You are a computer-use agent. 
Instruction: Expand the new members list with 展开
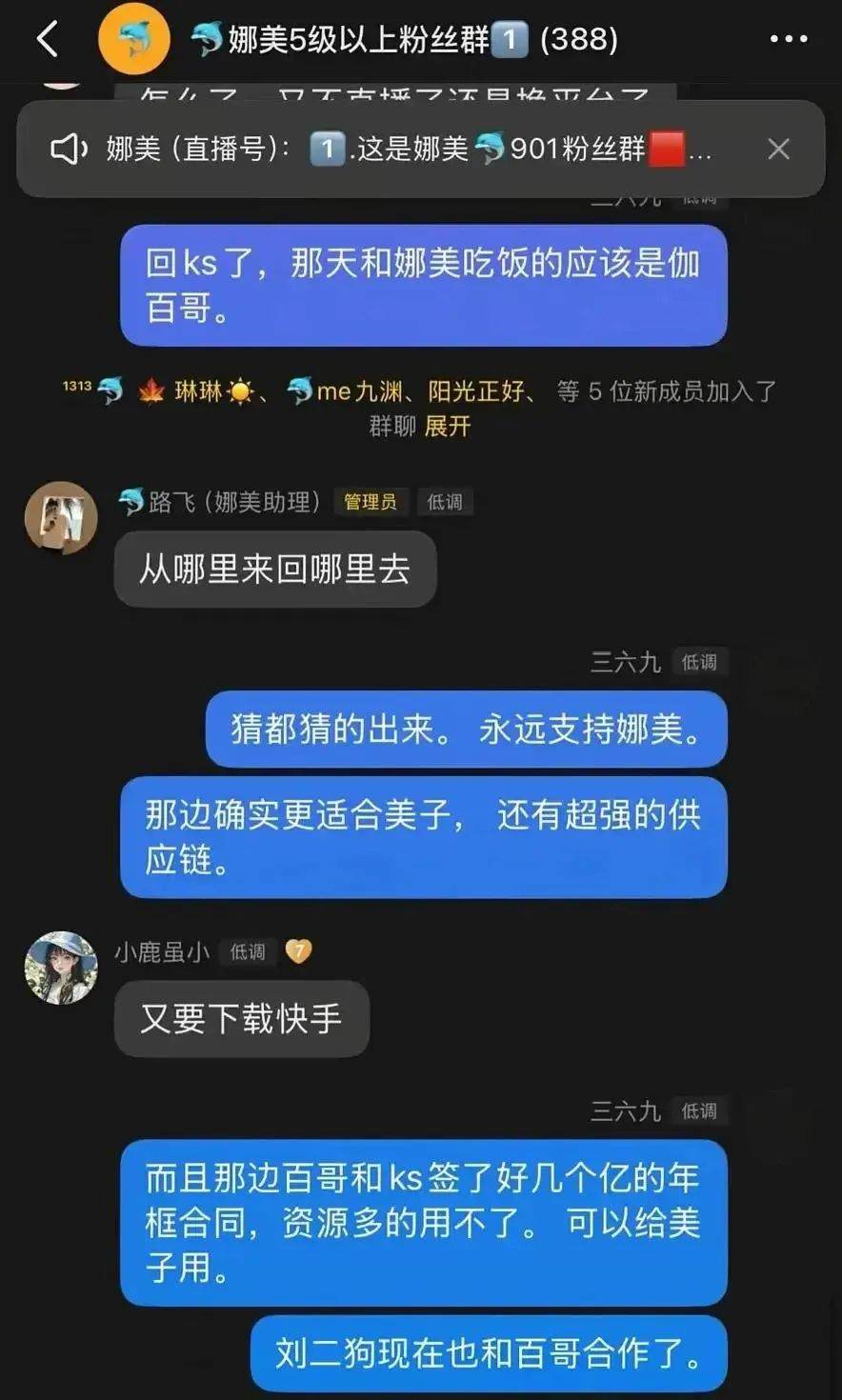coord(448,426)
